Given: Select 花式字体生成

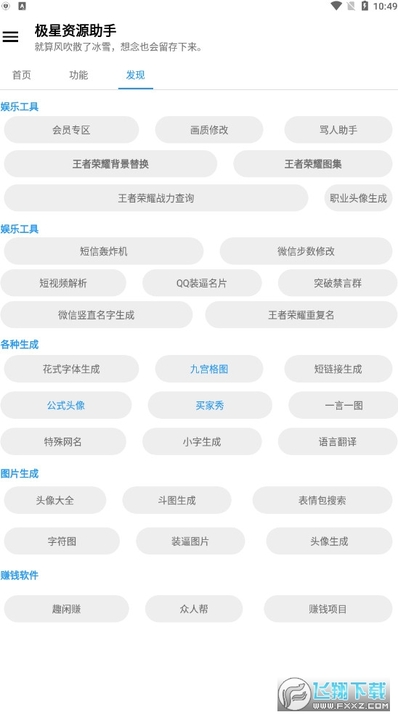Looking at the screenshot, I should tap(71, 369).
